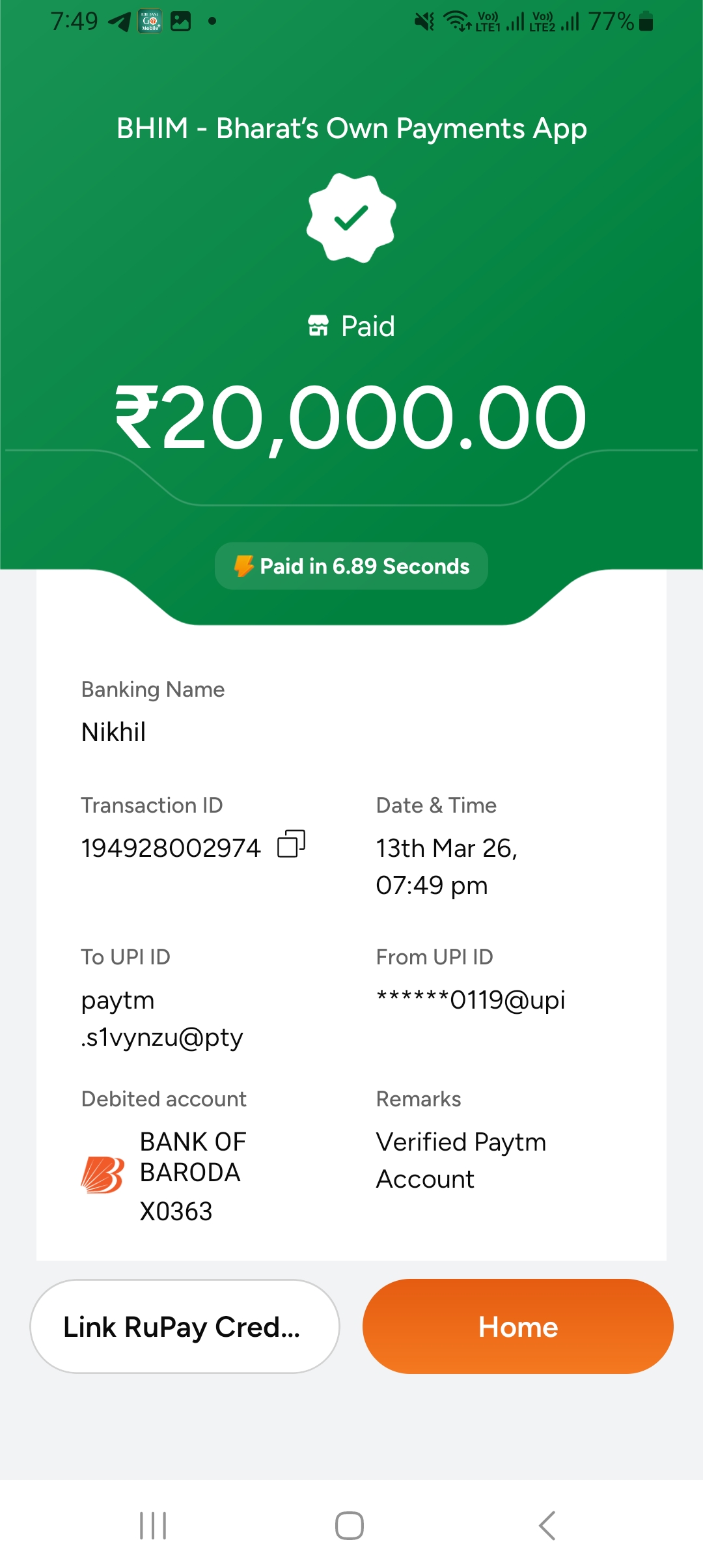Navigate back using system back button
Image resolution: width=703 pixels, height=1568 pixels.
(547, 1525)
